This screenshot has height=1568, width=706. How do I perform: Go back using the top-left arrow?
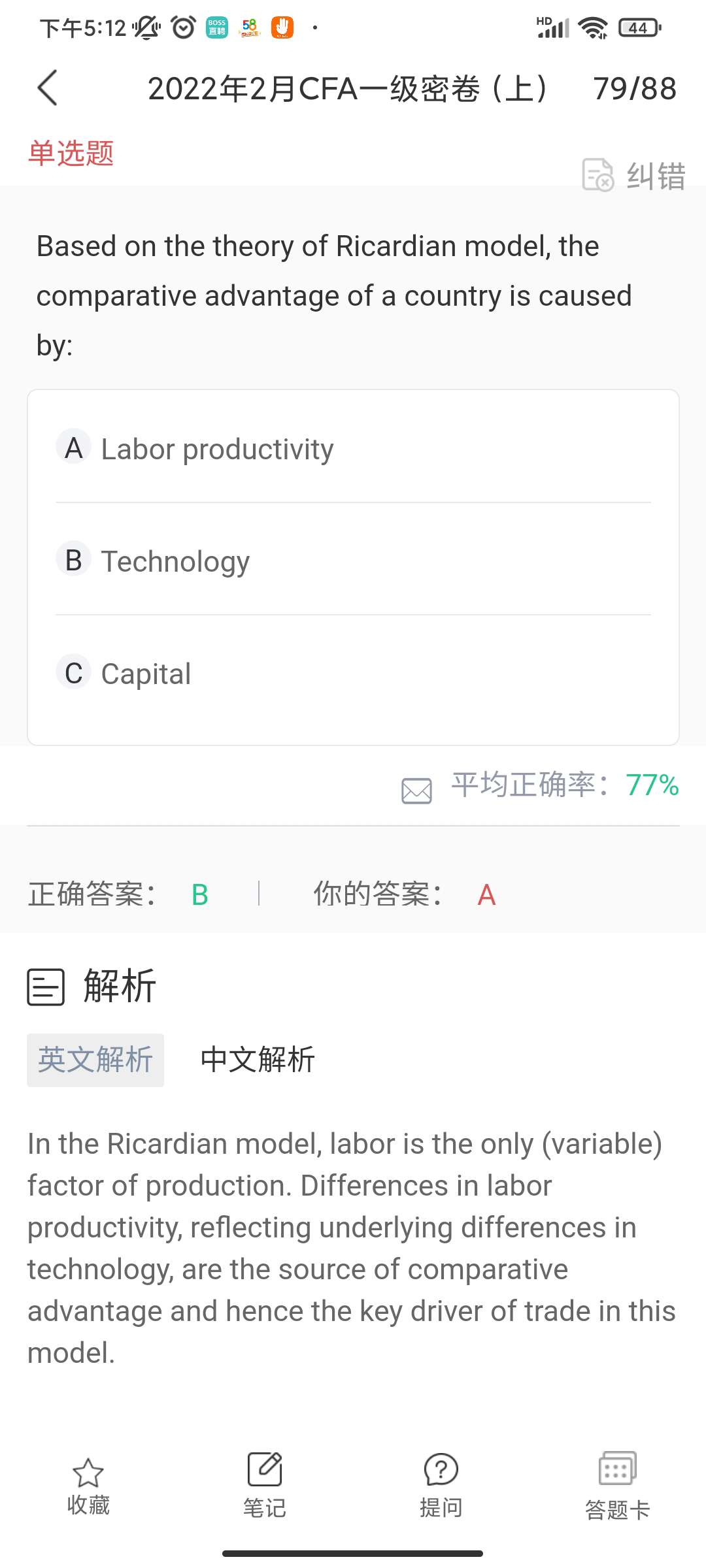pyautogui.click(x=48, y=88)
